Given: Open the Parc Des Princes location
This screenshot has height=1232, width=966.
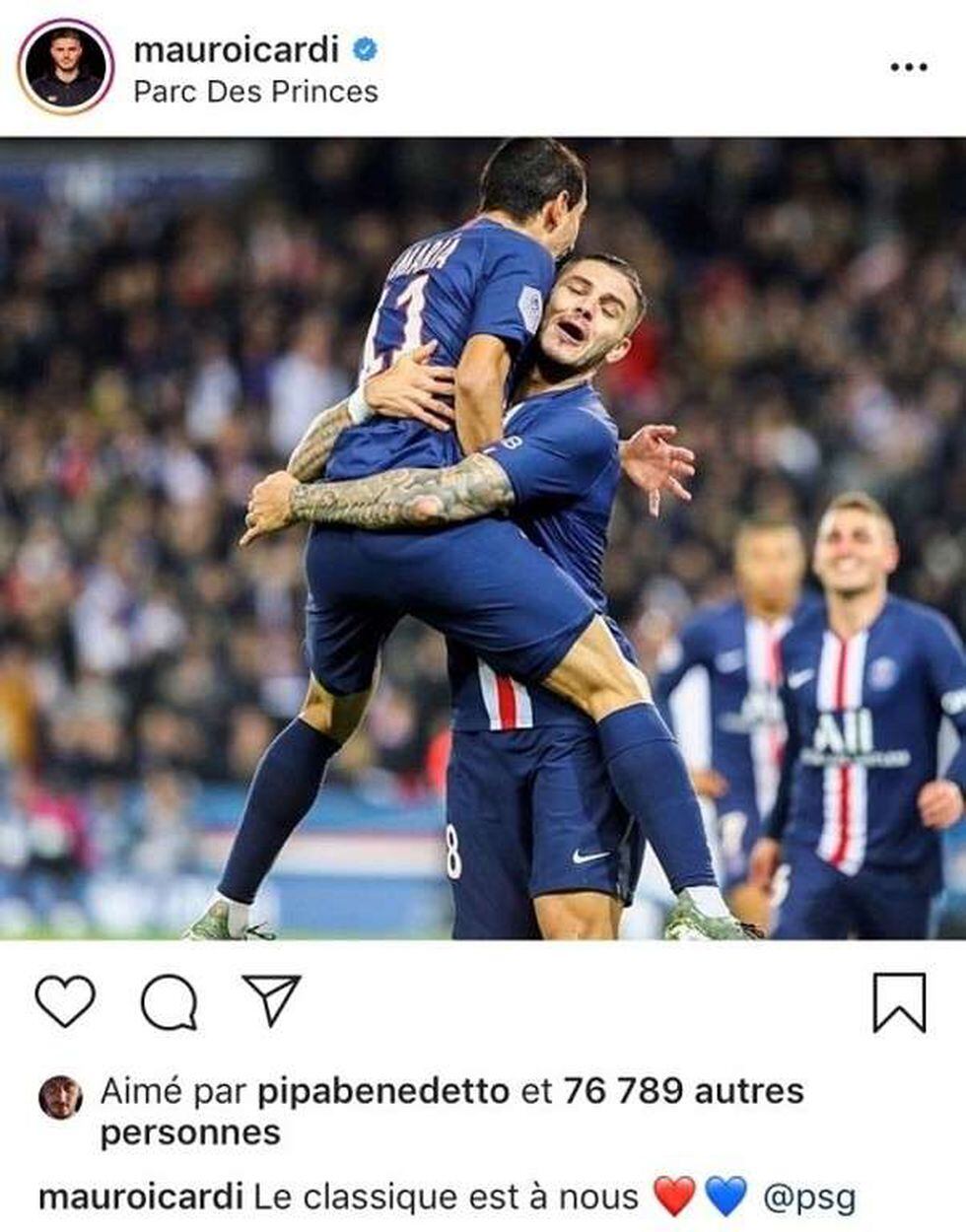Looking at the screenshot, I should click(x=255, y=92).
